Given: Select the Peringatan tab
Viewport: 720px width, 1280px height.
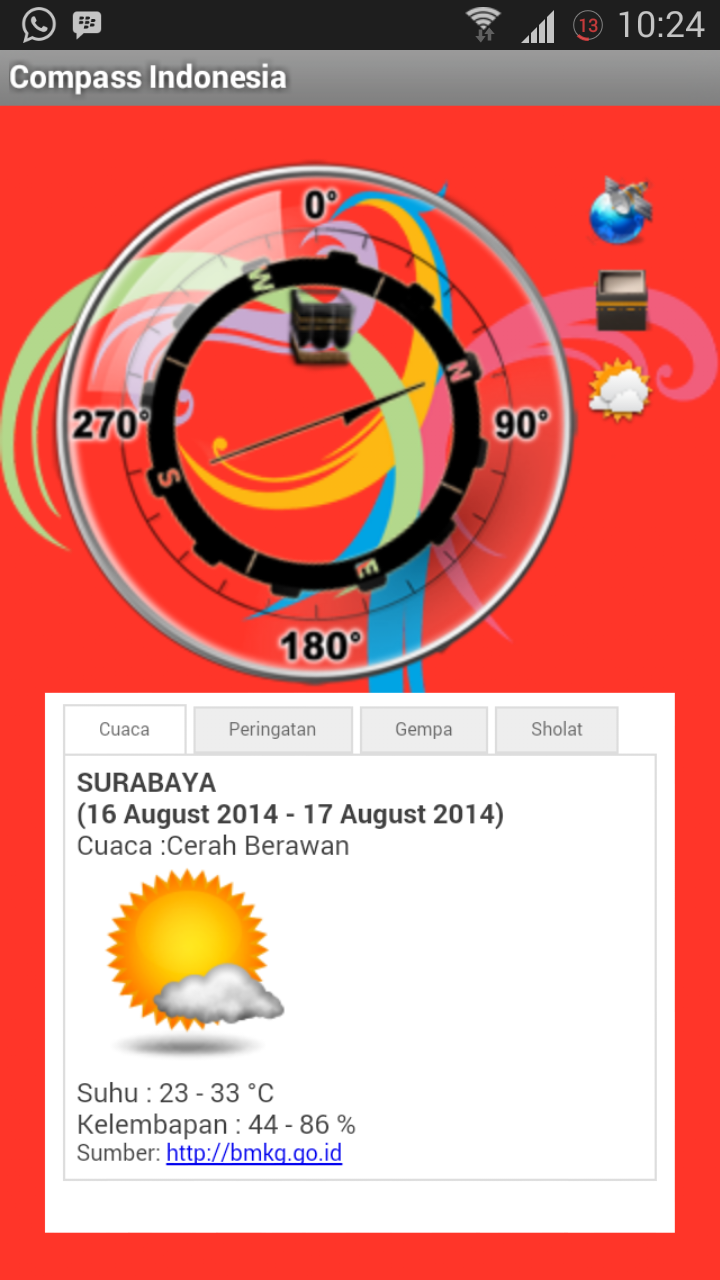Looking at the screenshot, I should [272, 730].
